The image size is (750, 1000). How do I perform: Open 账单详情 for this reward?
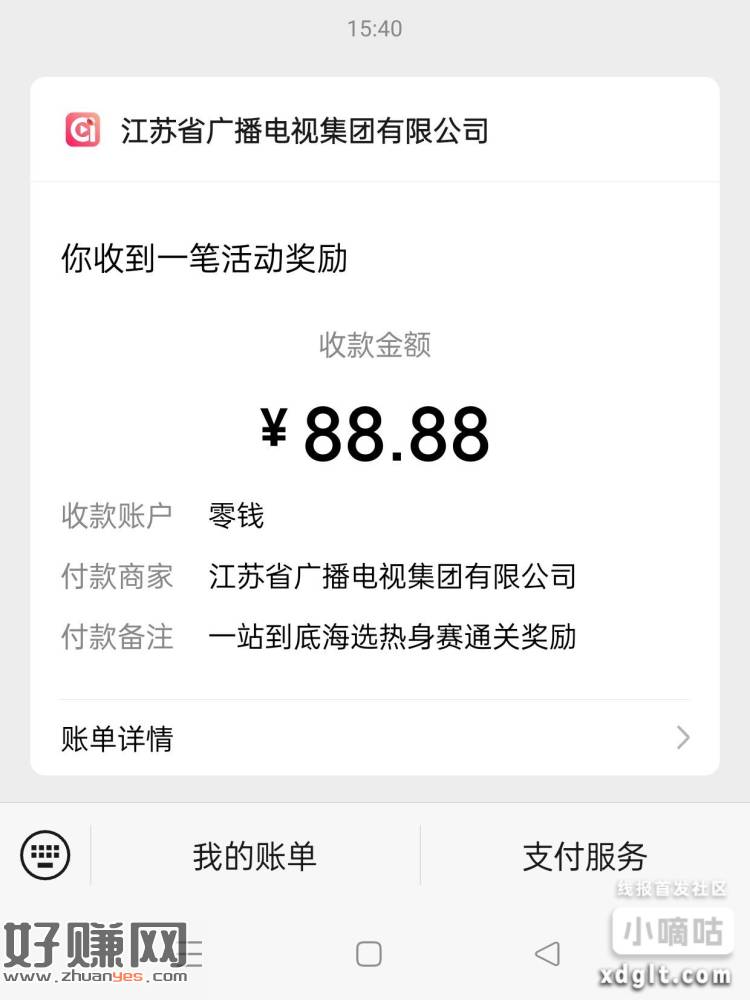click(x=375, y=738)
